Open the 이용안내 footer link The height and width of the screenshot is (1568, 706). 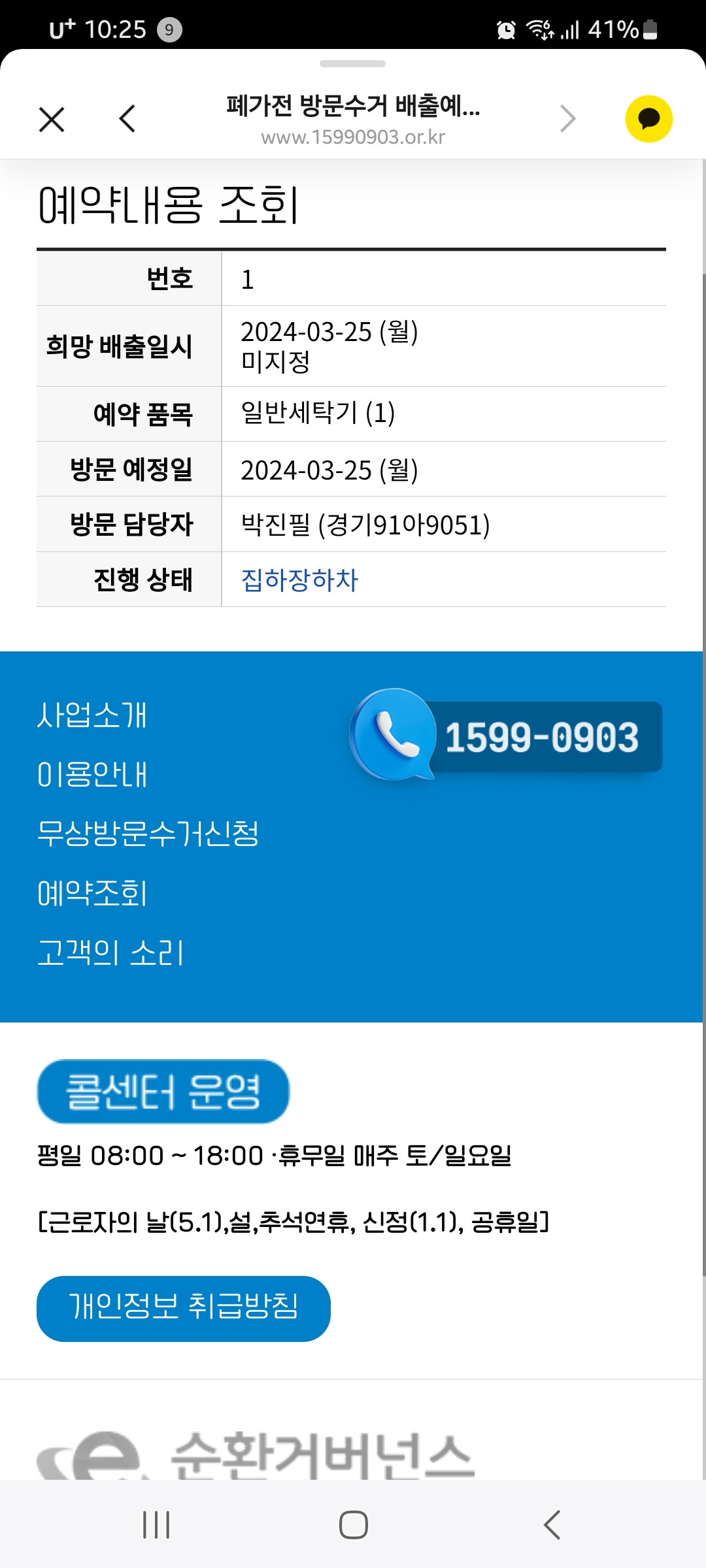(x=92, y=774)
